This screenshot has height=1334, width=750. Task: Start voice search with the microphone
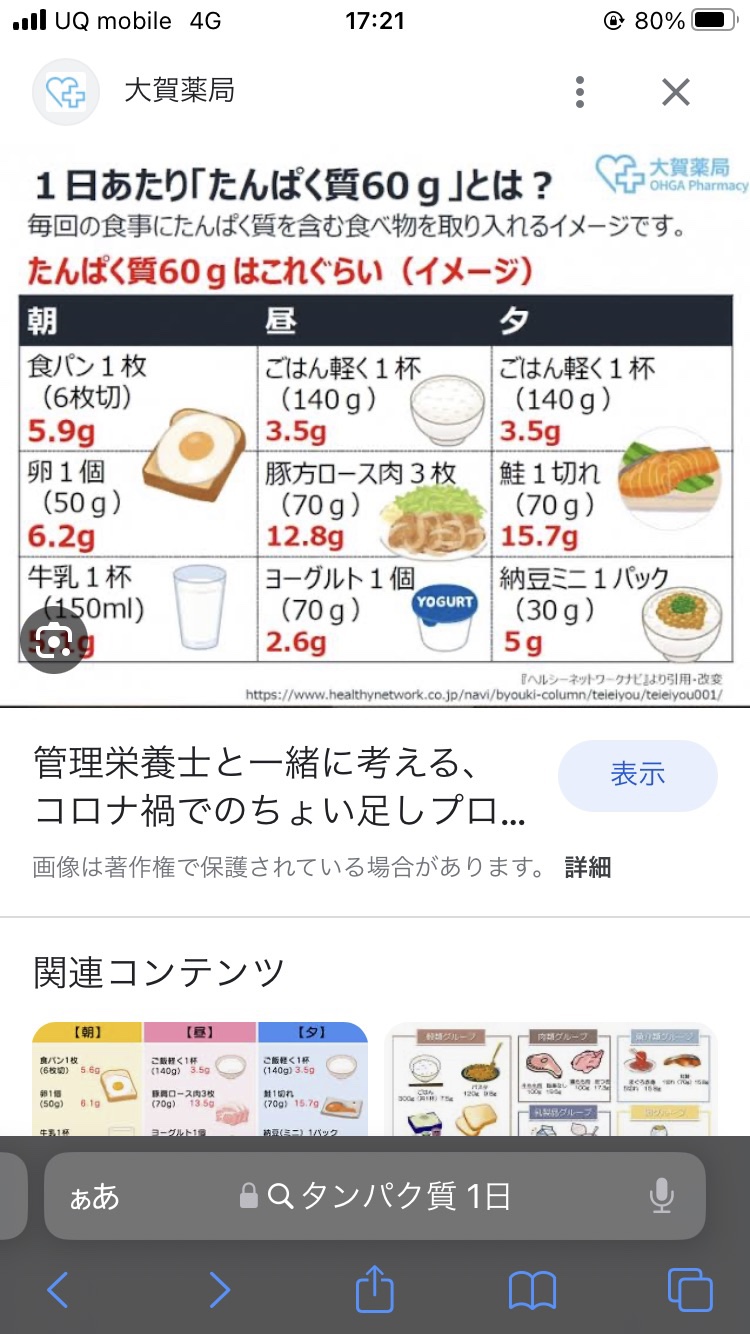click(x=661, y=1196)
